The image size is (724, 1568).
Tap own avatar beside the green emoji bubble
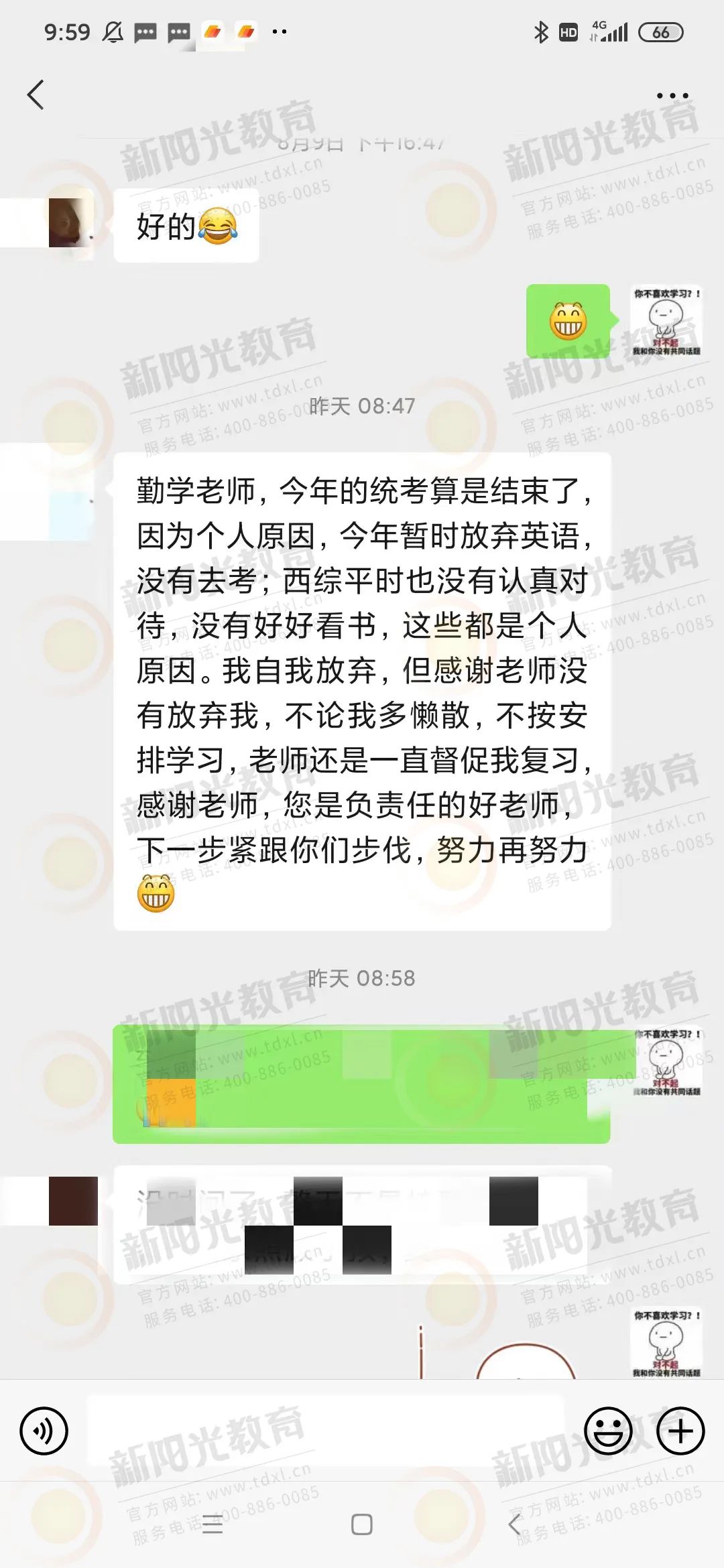(x=667, y=321)
